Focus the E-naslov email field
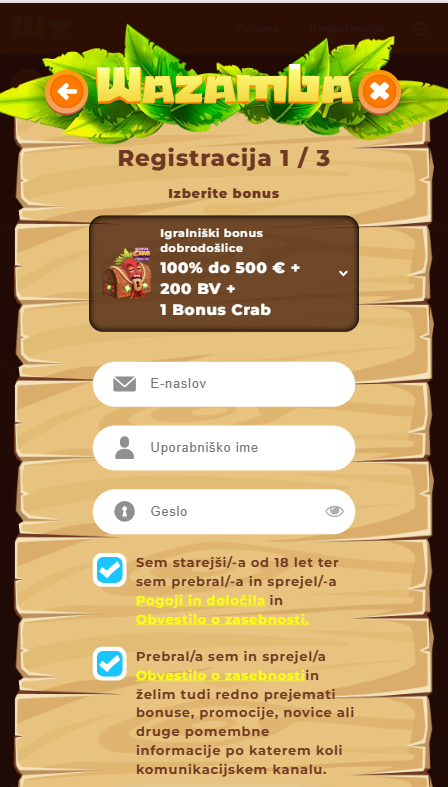This screenshot has width=448, height=787. coord(224,384)
